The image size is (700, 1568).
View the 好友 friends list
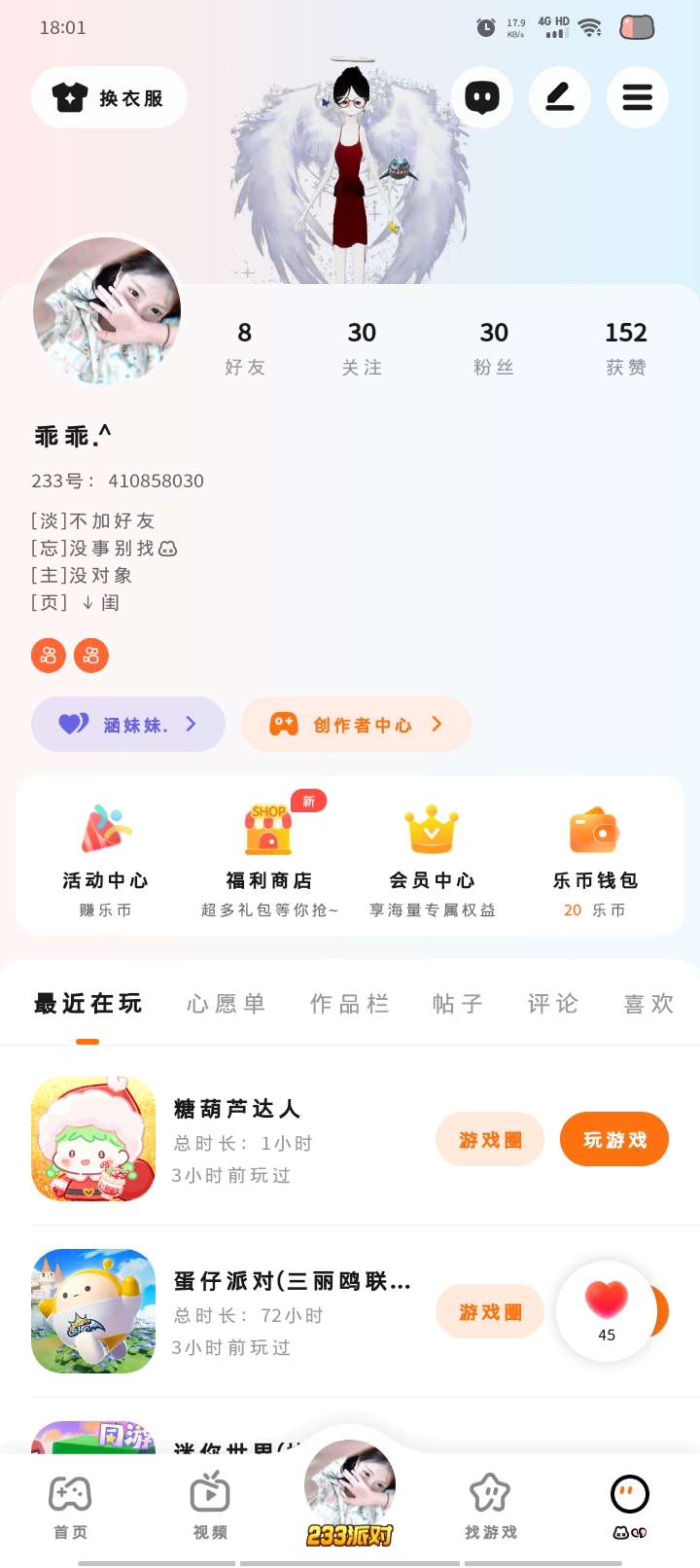(x=245, y=347)
